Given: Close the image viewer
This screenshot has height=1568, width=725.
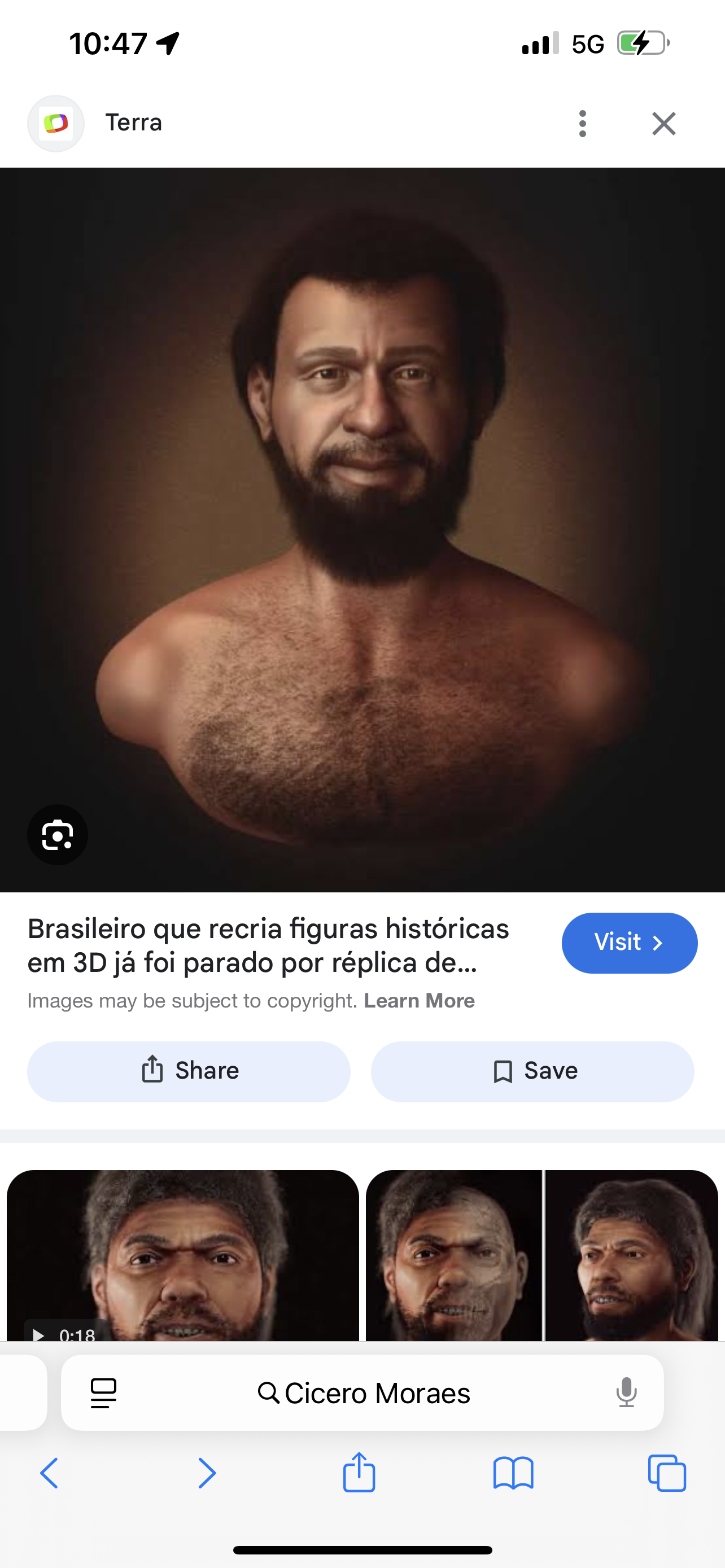Looking at the screenshot, I should pyautogui.click(x=663, y=124).
